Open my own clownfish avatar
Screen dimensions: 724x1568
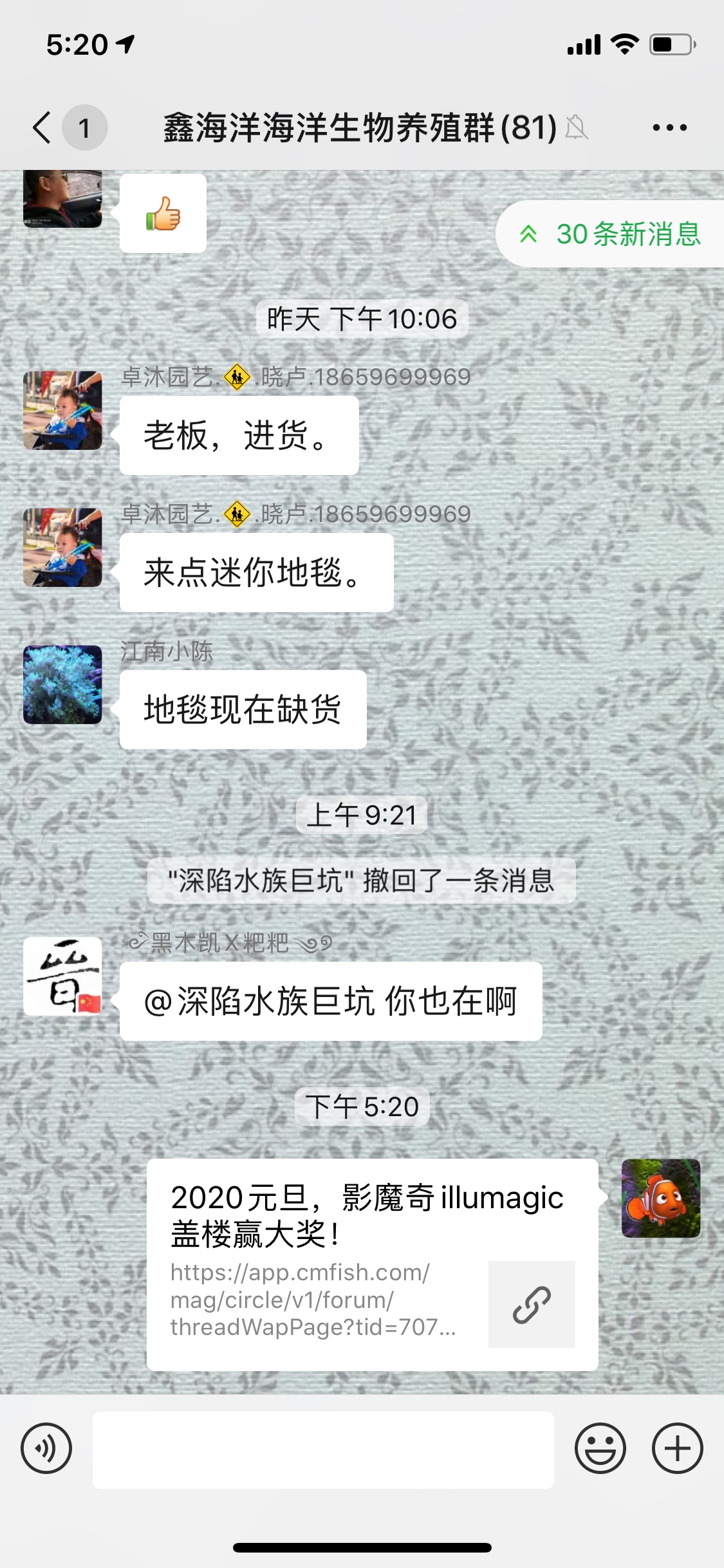pos(660,1198)
